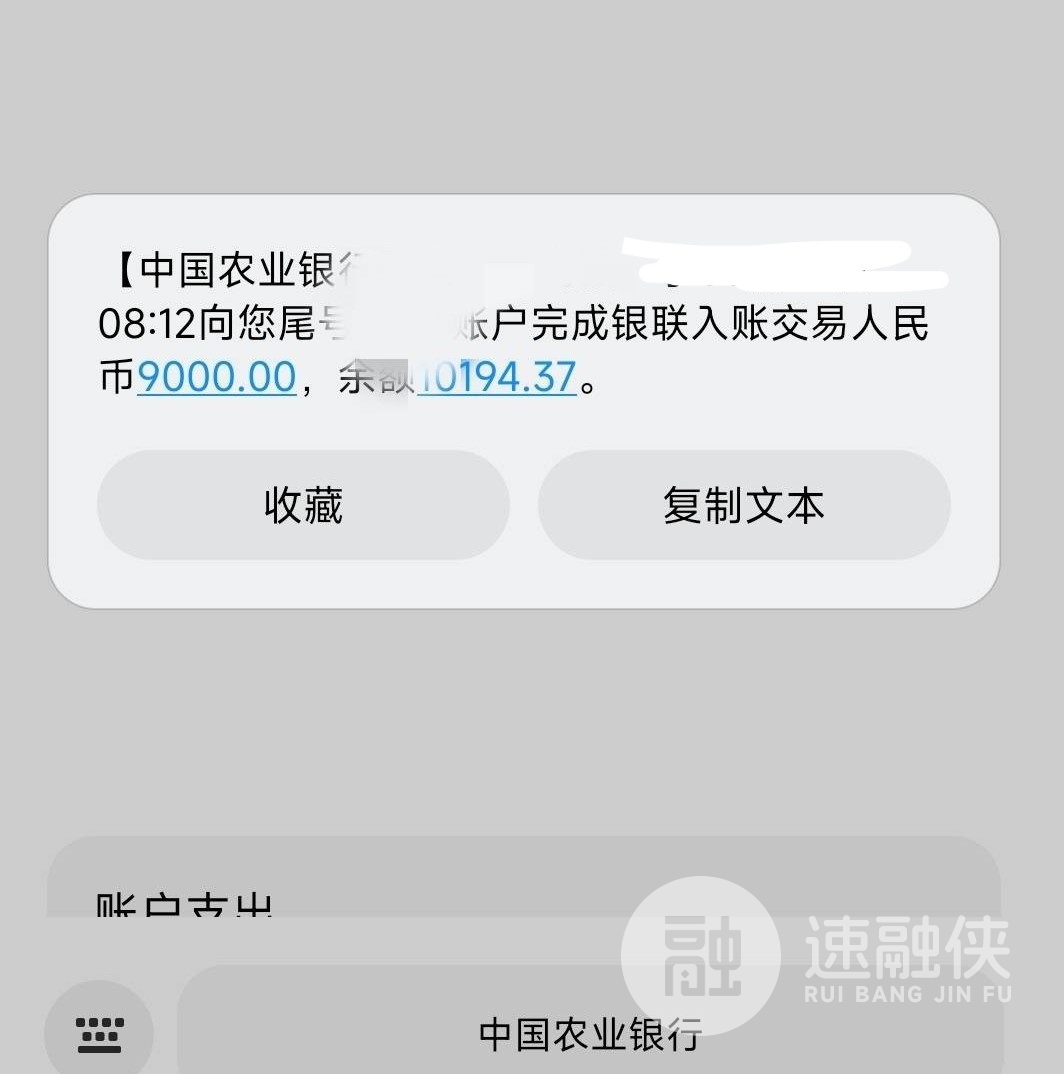Copy the message with 复制文本

click(x=743, y=505)
